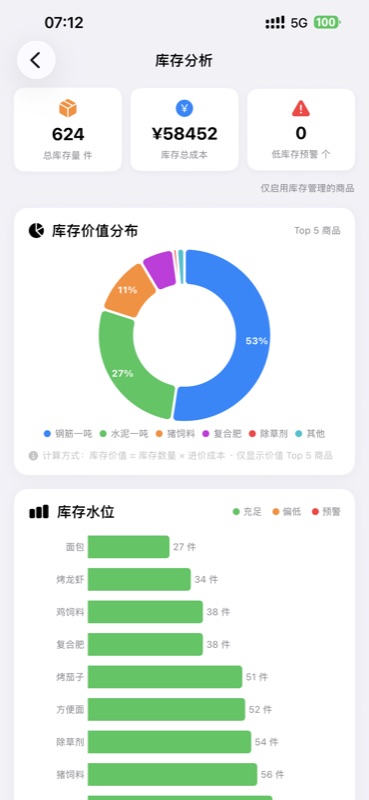Viewport: 369px width, 800px height.
Task: Go back from the 库存分析 page
Action: click(x=36, y=60)
